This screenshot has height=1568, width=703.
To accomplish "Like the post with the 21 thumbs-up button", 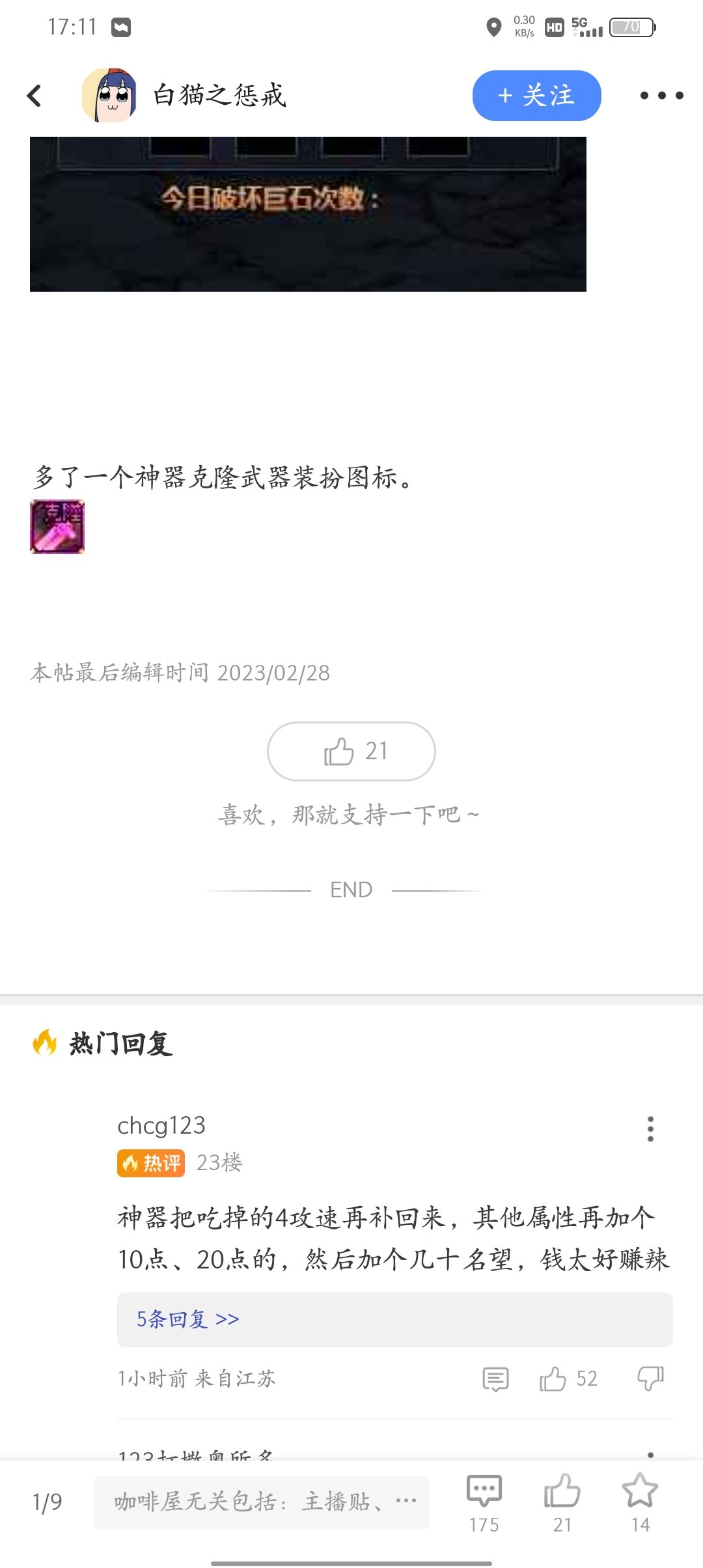I will click(351, 751).
